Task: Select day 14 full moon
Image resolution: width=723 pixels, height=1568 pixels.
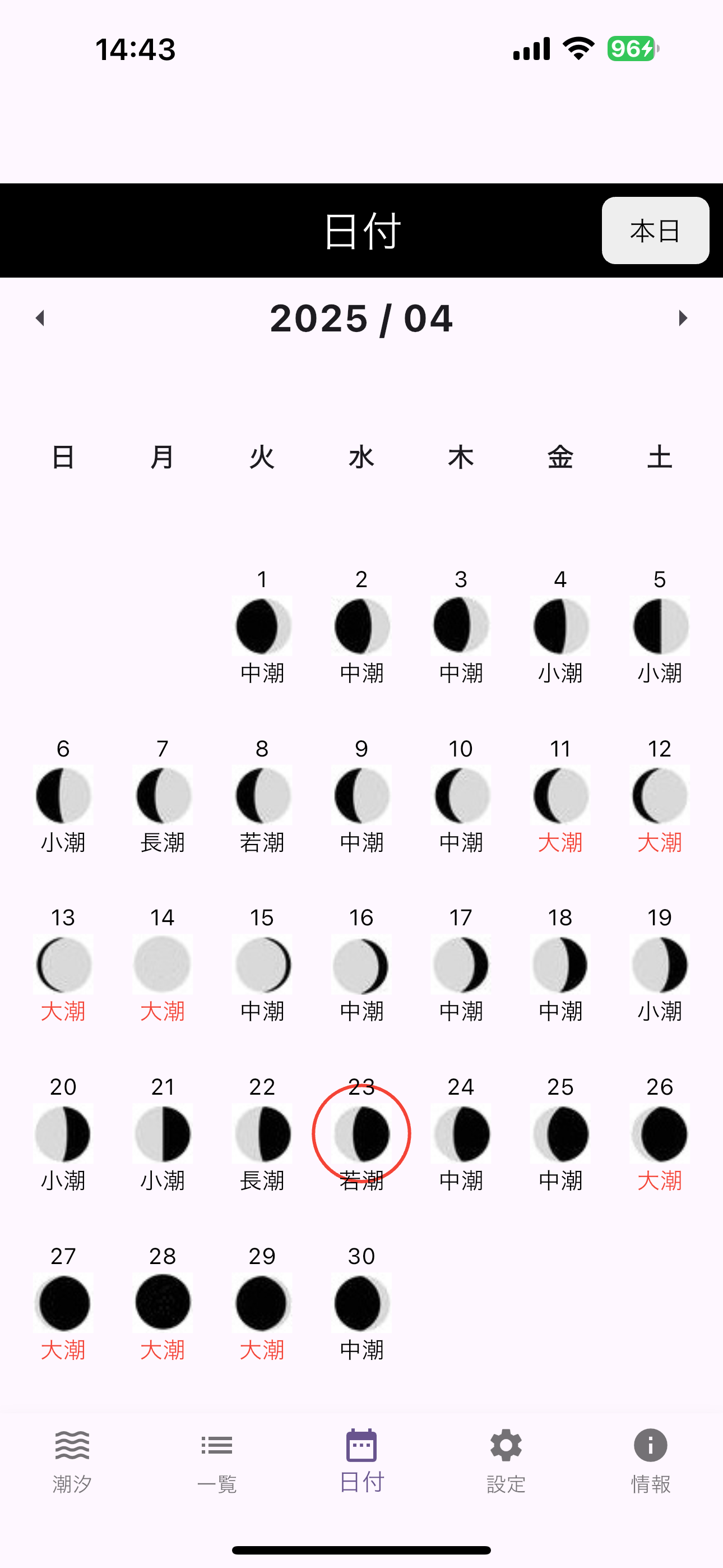Action: pyautogui.click(x=163, y=965)
